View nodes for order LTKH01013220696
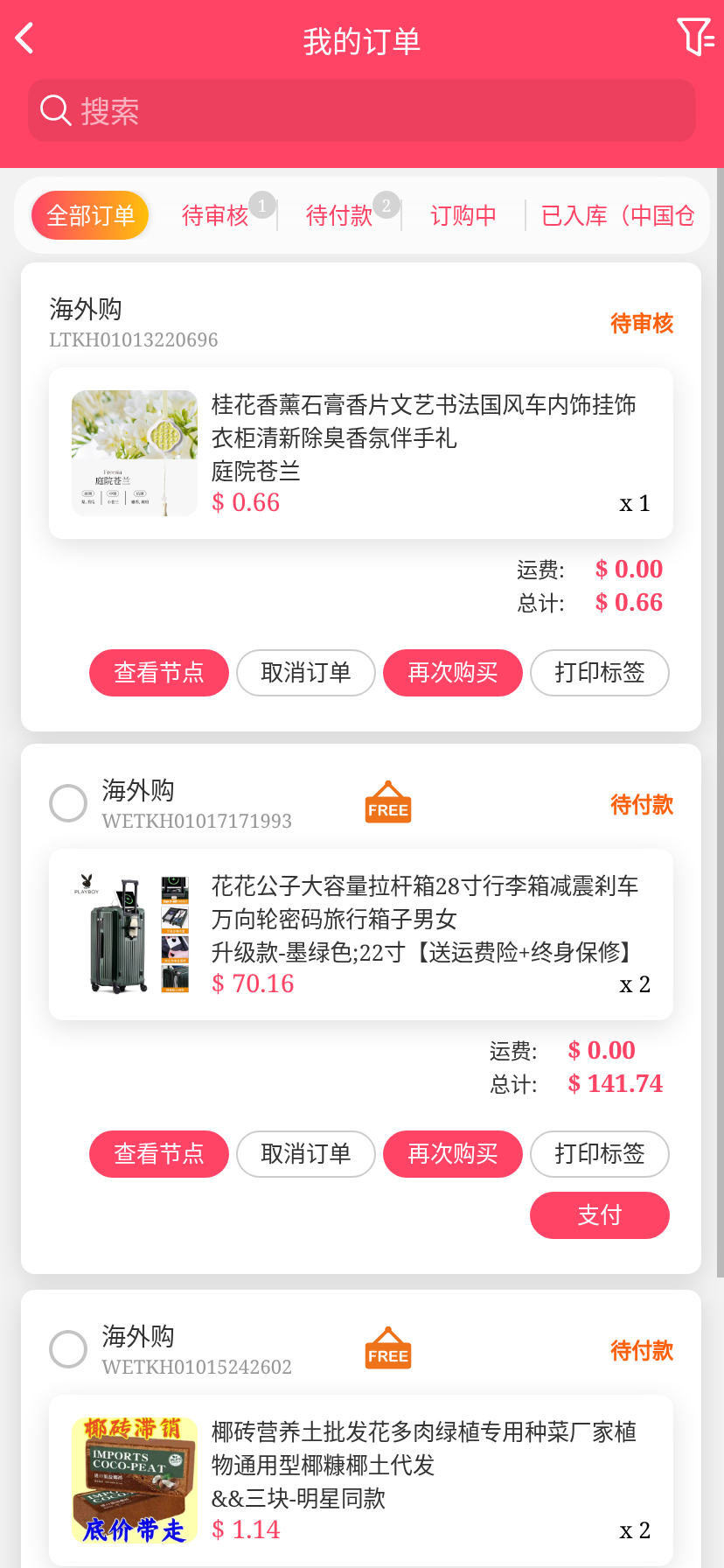The height and width of the screenshot is (1568, 724). pos(159,673)
